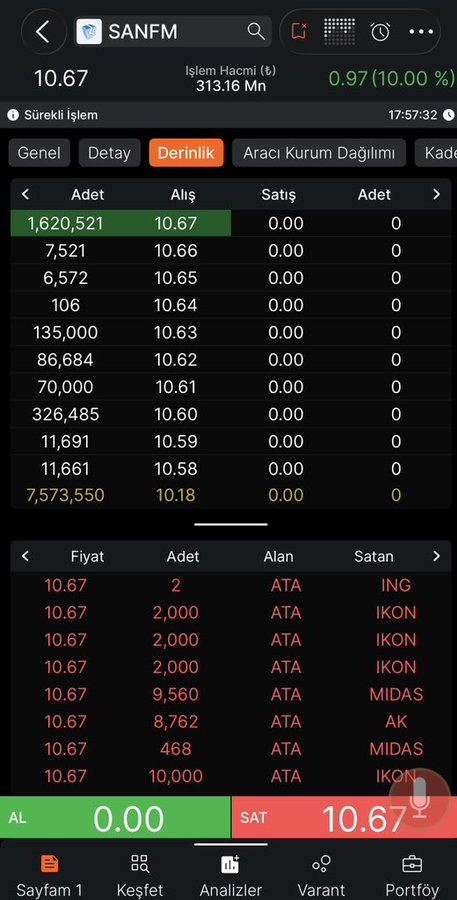Tap the right arrow in the trades table header
The image size is (457, 900).
point(436,556)
